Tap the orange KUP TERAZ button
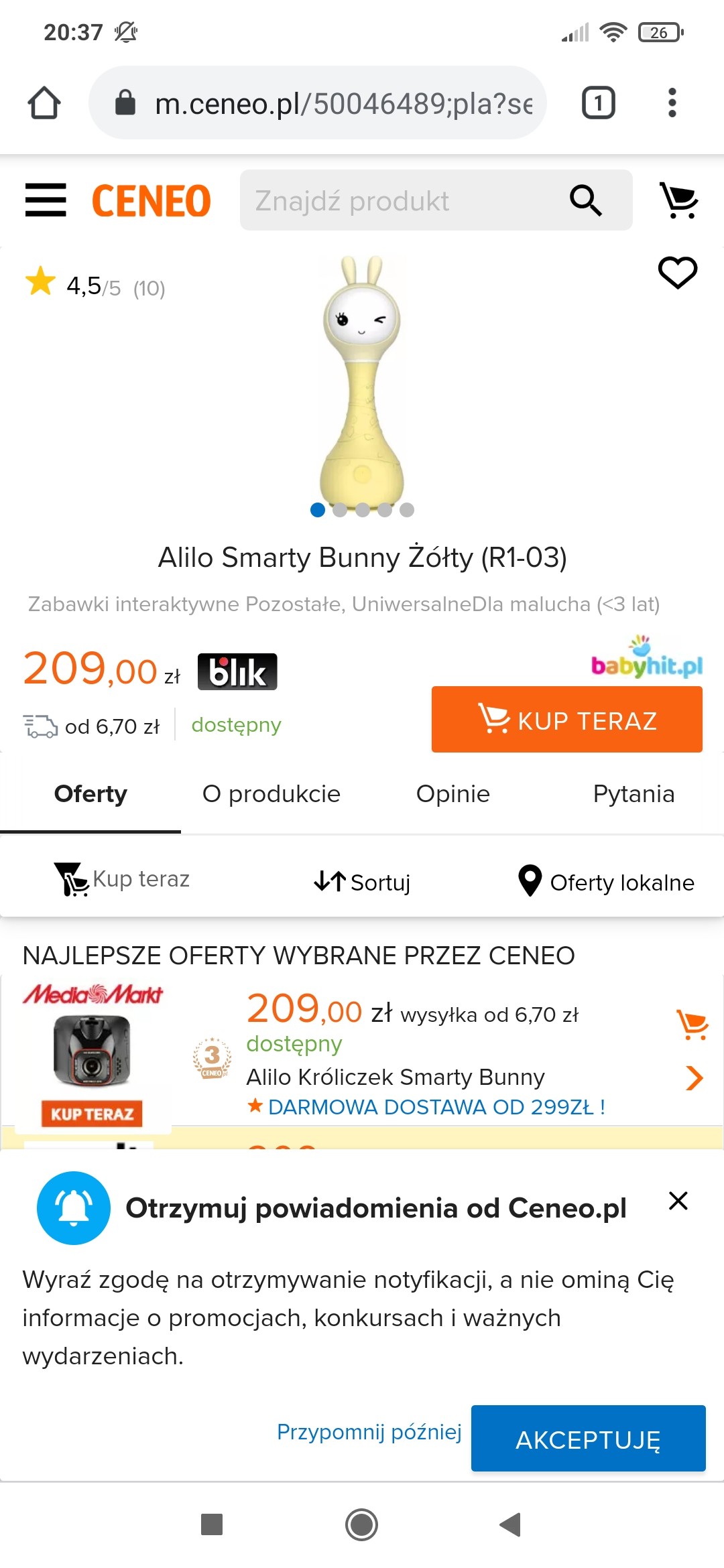 (566, 720)
